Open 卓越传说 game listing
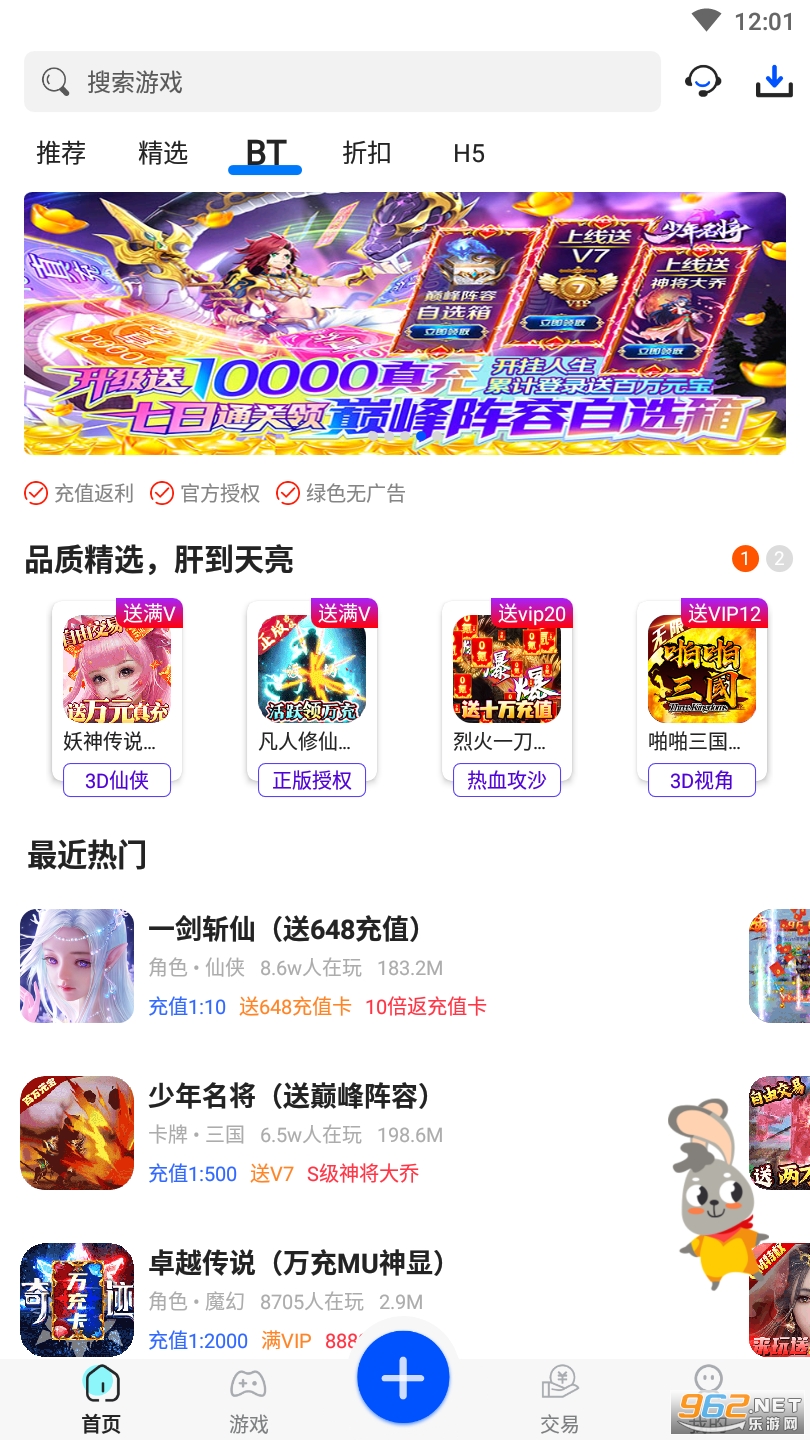 pyautogui.click(x=297, y=1264)
